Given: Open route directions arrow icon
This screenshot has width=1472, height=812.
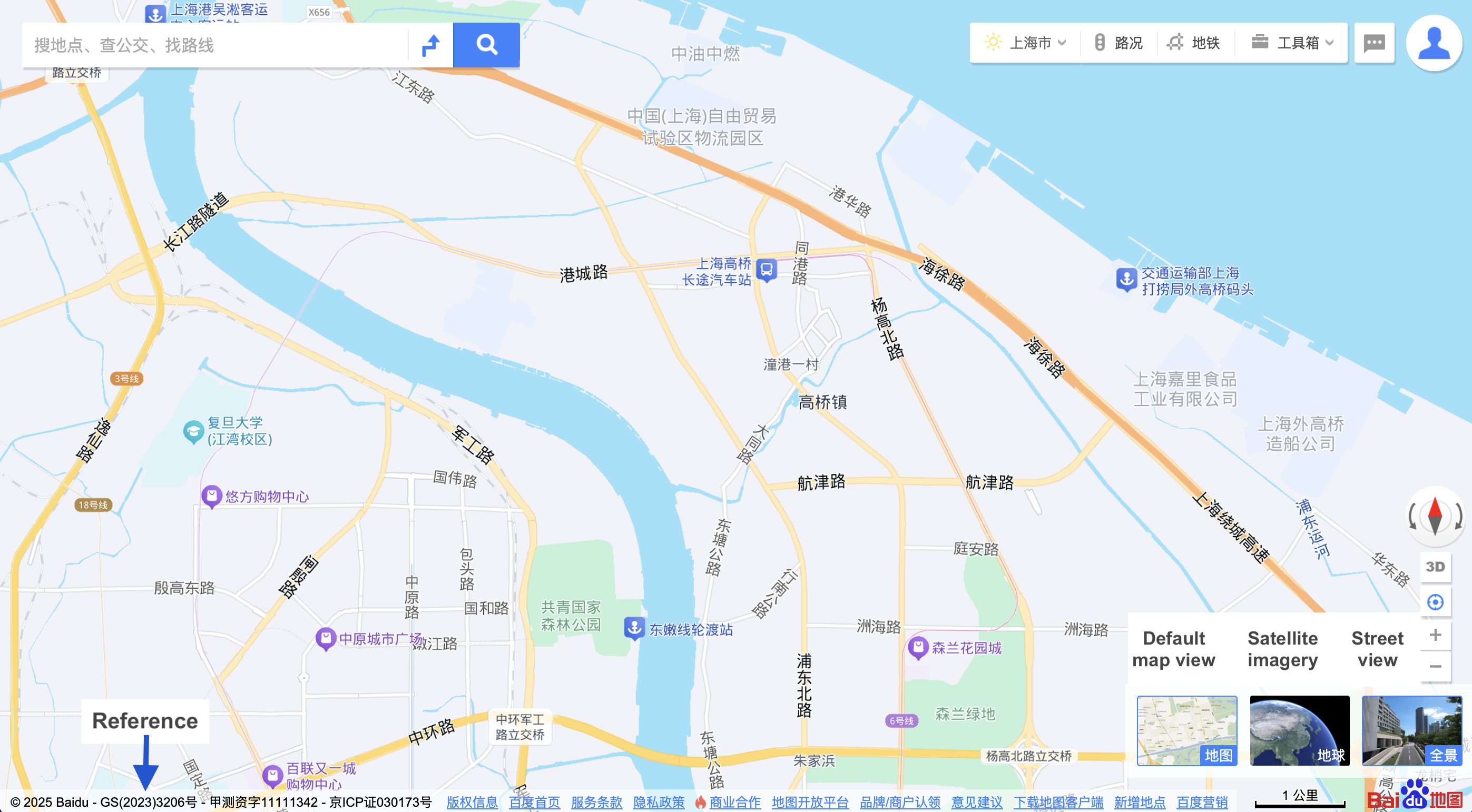Looking at the screenshot, I should pyautogui.click(x=431, y=45).
